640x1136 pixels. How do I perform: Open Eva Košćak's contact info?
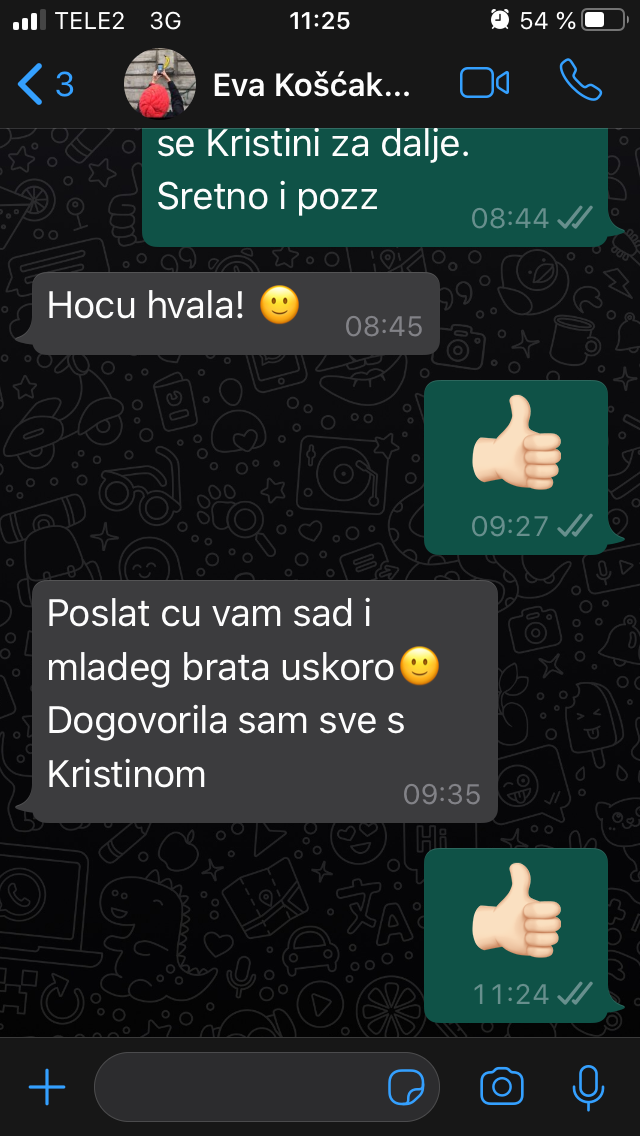coord(311,85)
